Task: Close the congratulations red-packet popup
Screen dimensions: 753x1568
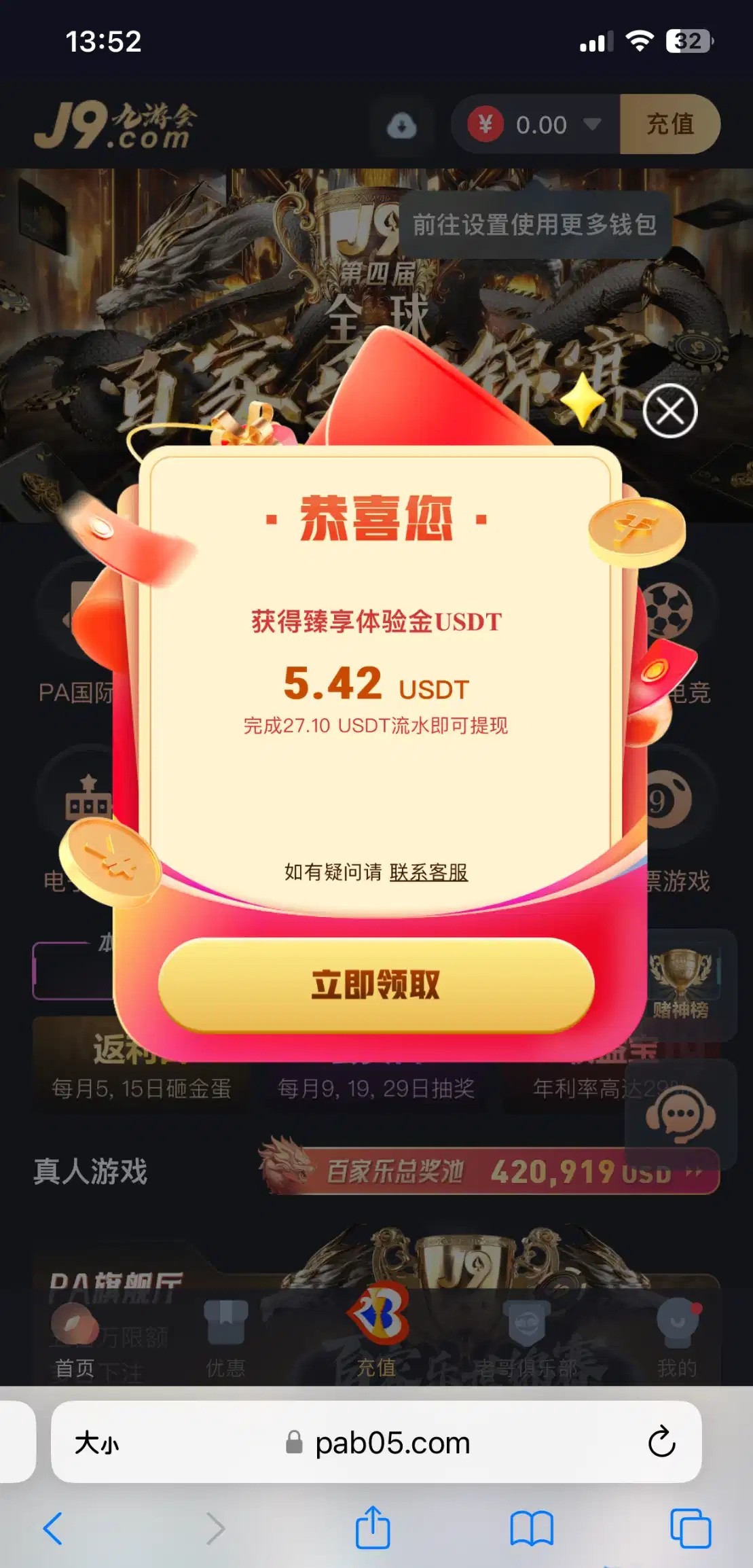Action: (670, 411)
